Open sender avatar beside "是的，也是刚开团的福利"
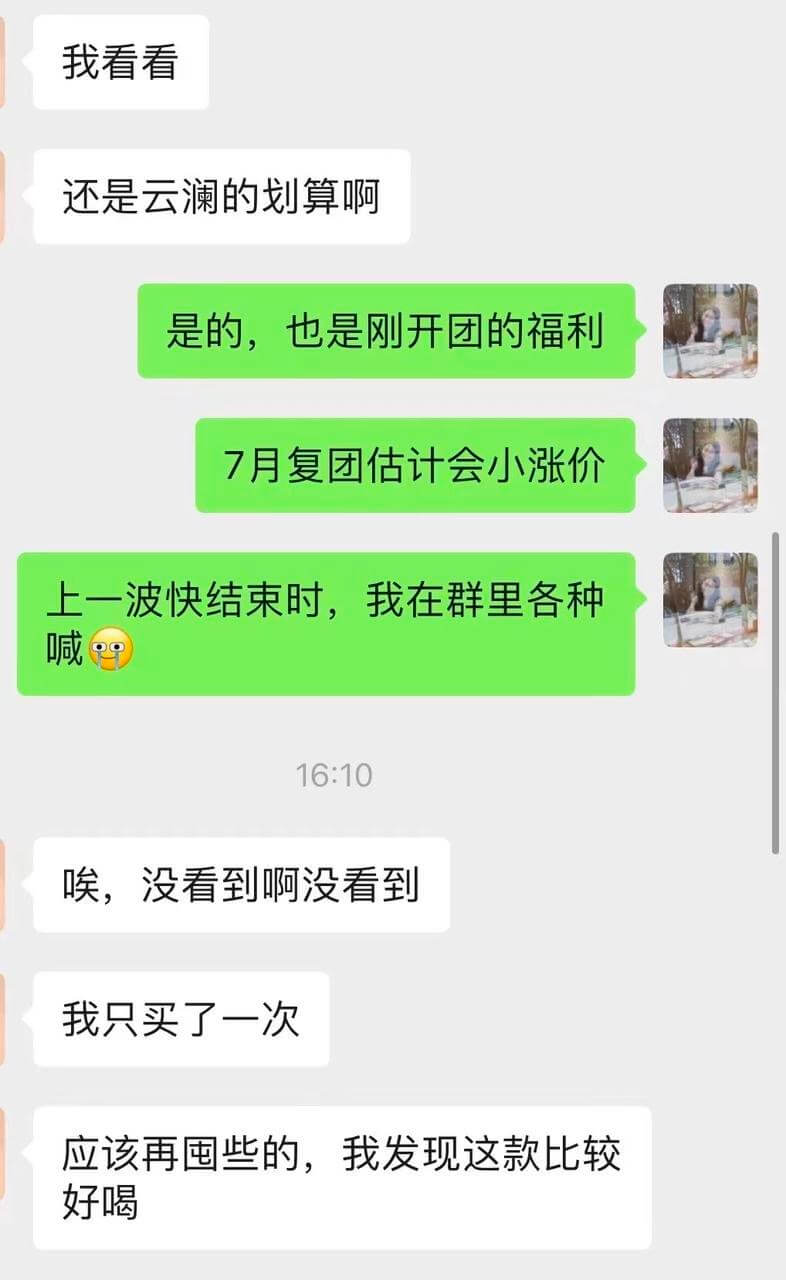 click(710, 331)
